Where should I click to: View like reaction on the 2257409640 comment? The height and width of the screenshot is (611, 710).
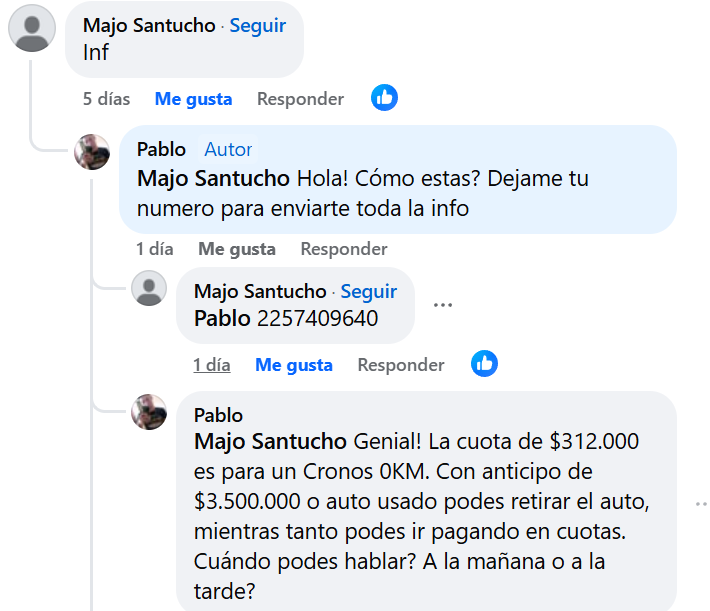click(484, 364)
